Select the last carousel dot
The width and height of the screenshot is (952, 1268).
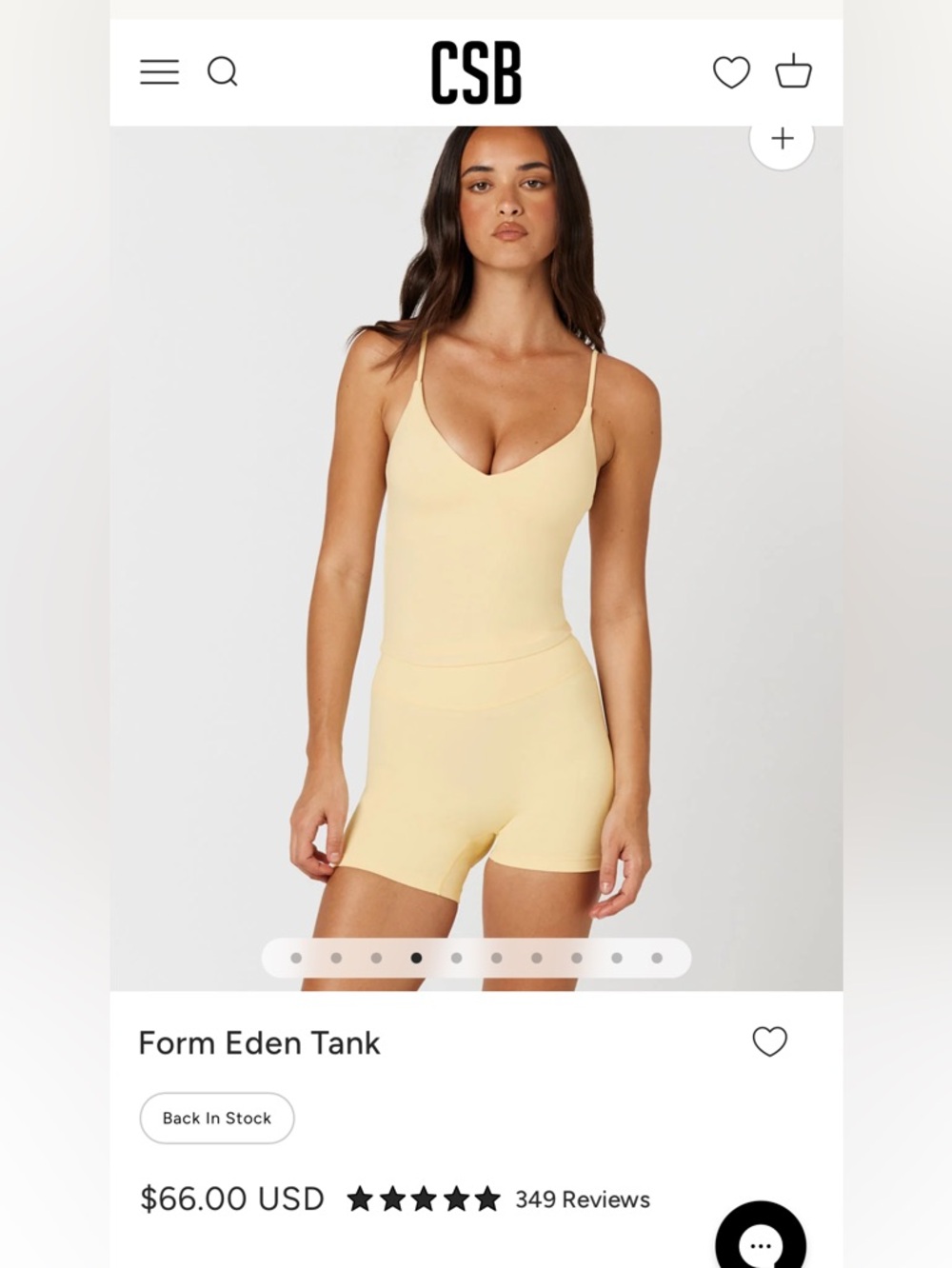[656, 957]
